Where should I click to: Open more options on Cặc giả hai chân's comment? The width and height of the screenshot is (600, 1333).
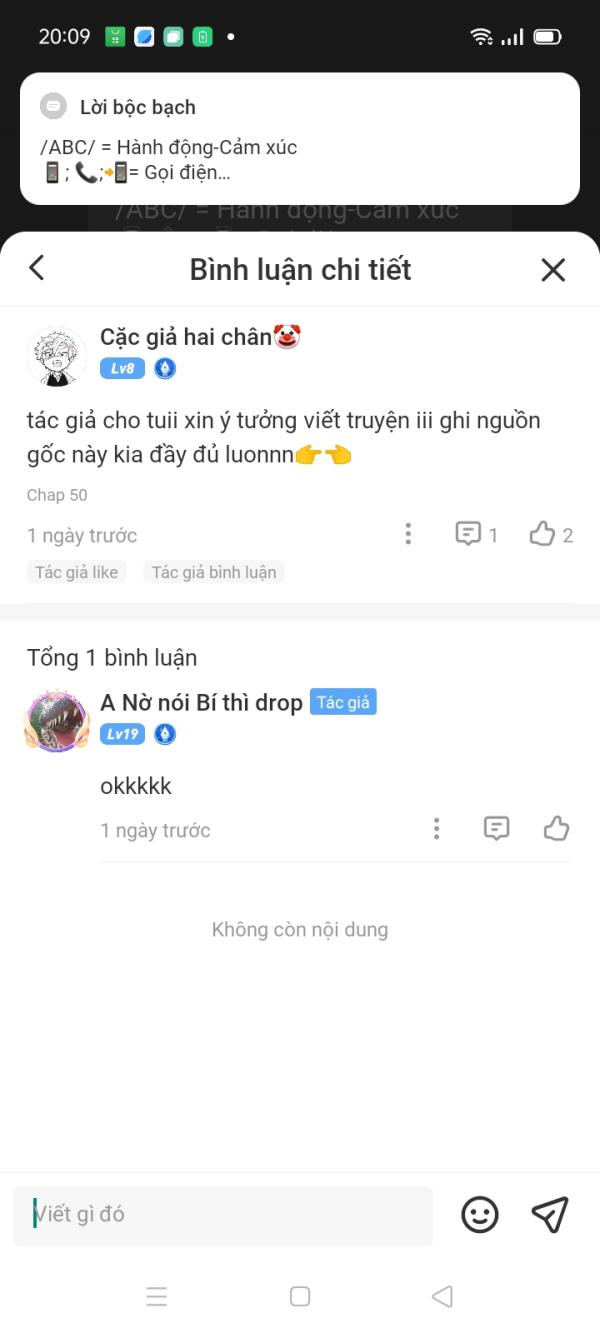408,534
